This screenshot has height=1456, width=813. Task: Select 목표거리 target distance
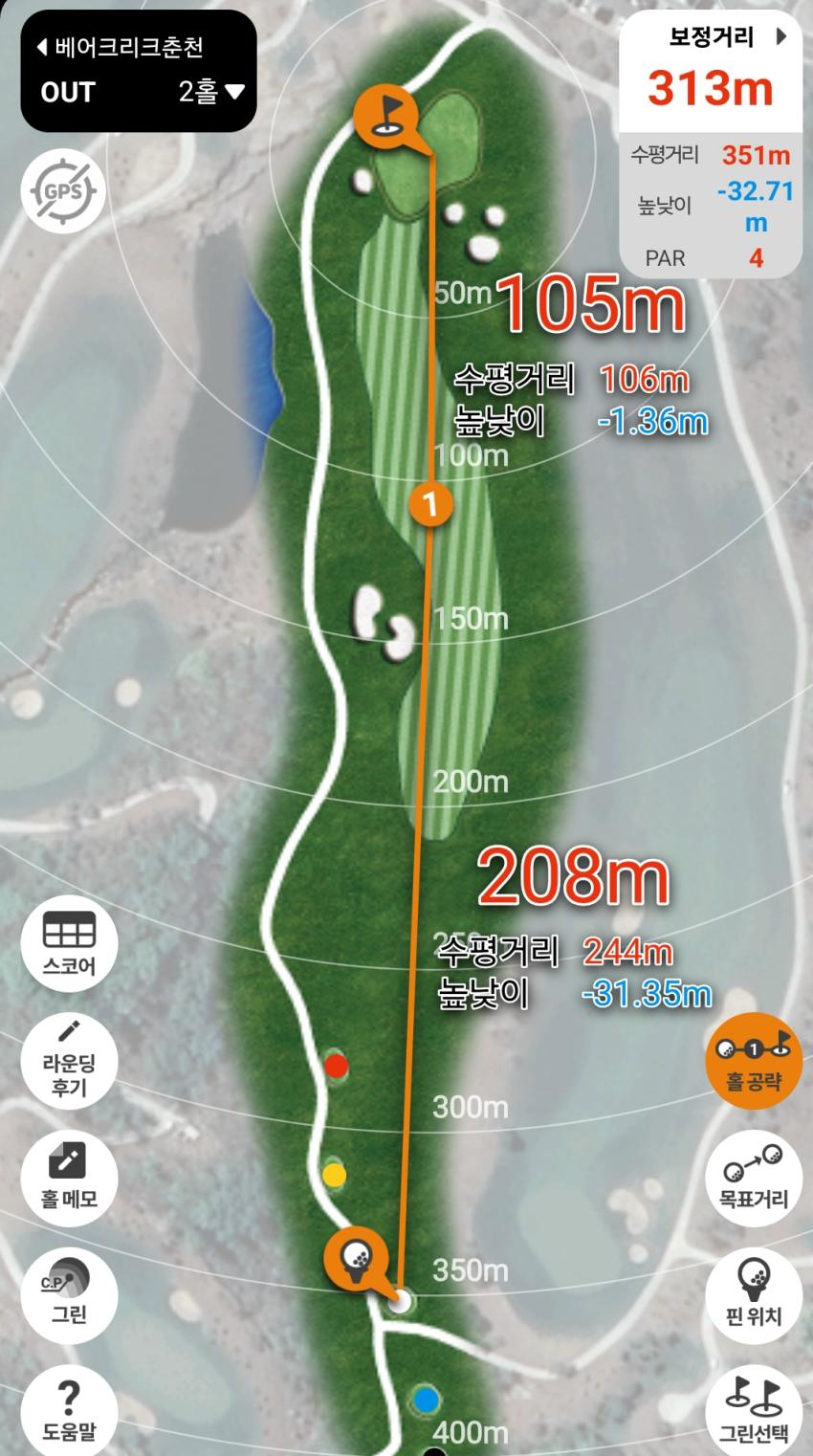click(x=754, y=1177)
